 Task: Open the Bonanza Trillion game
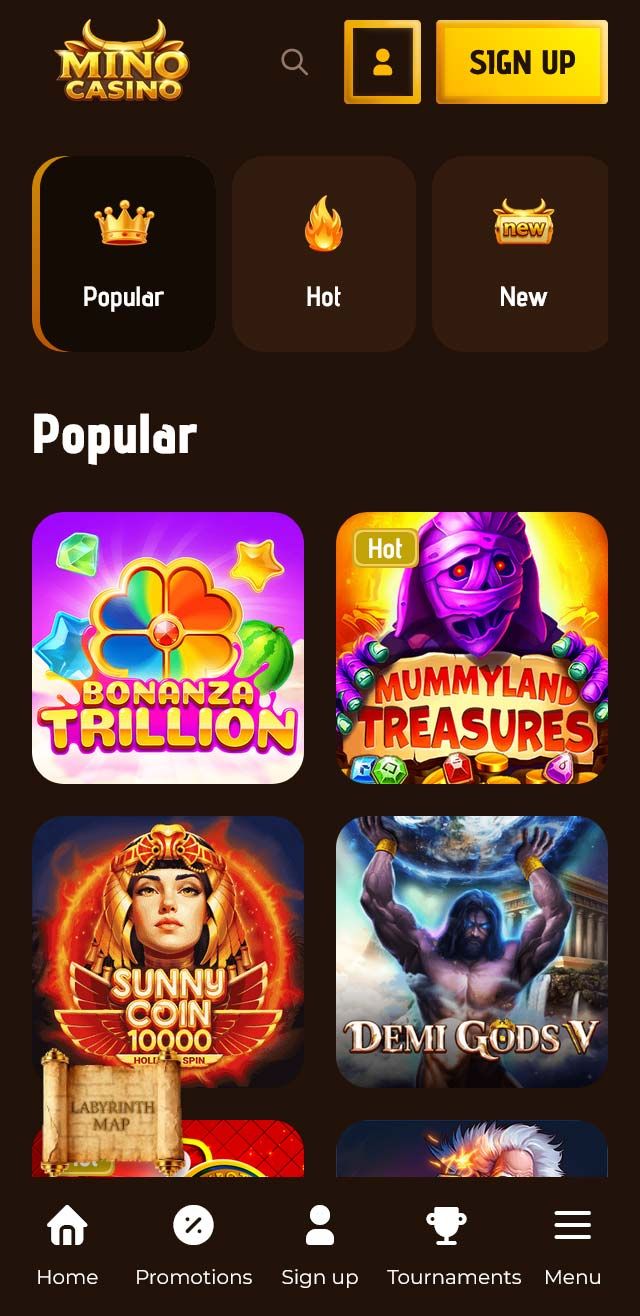(168, 648)
